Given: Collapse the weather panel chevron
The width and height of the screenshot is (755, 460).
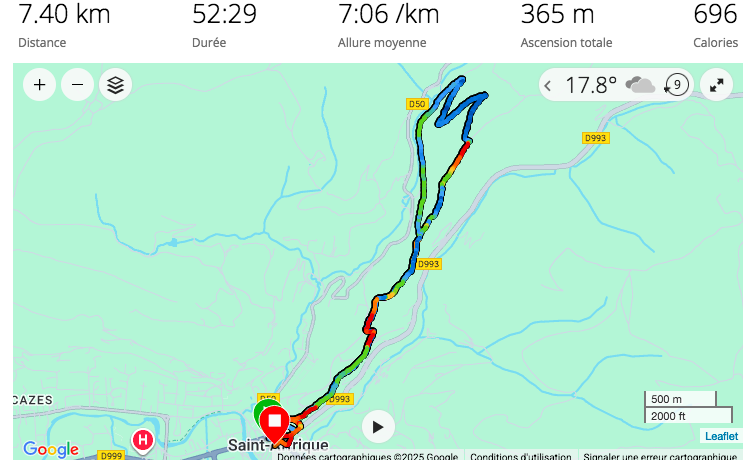Looking at the screenshot, I should click(x=548, y=86).
